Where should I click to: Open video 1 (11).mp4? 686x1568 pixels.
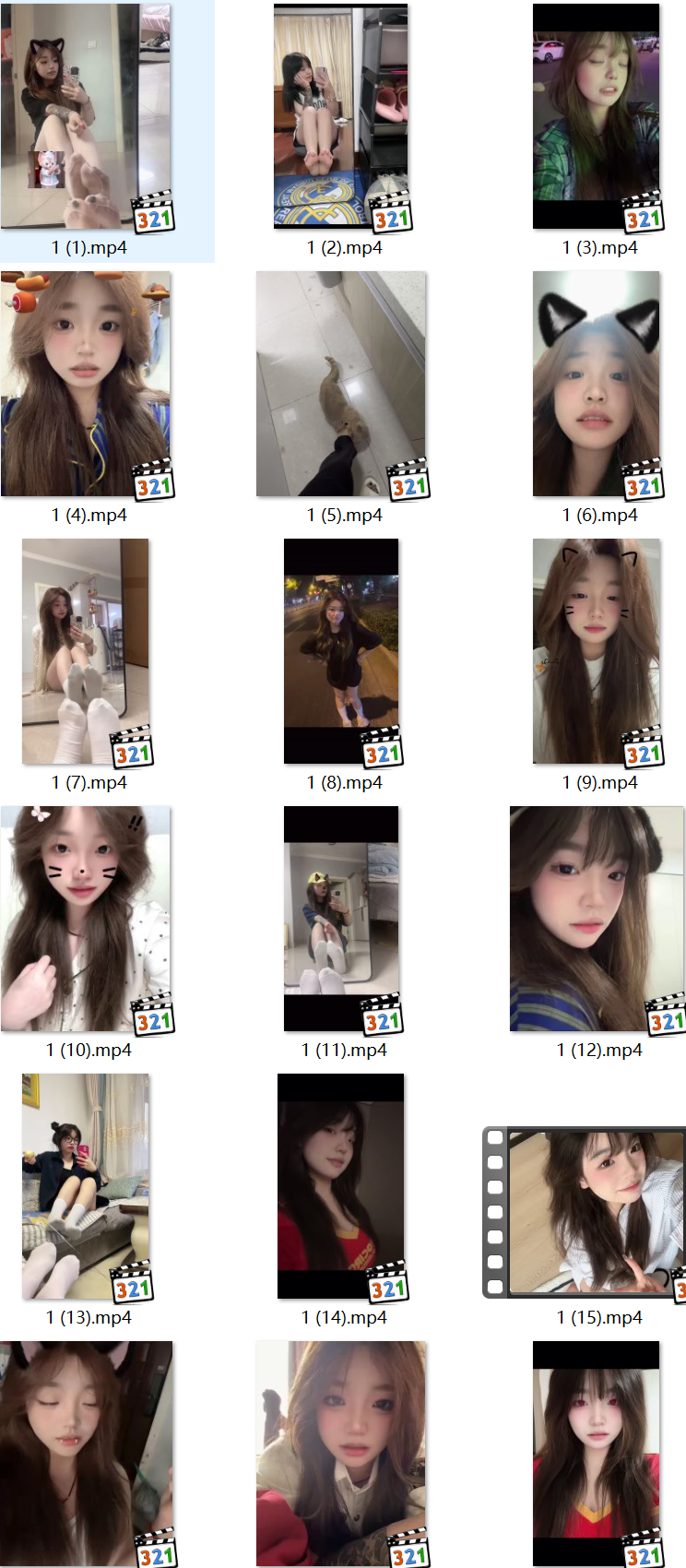click(x=341, y=919)
